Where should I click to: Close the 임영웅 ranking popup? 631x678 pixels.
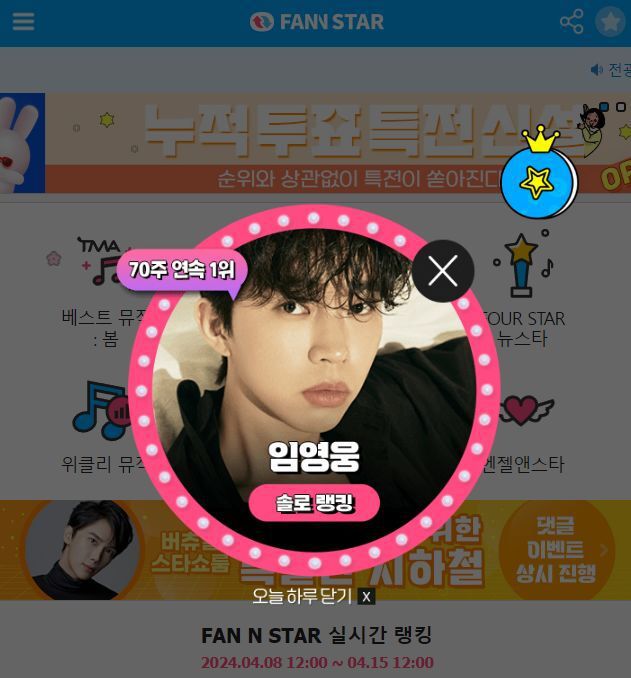point(442,269)
